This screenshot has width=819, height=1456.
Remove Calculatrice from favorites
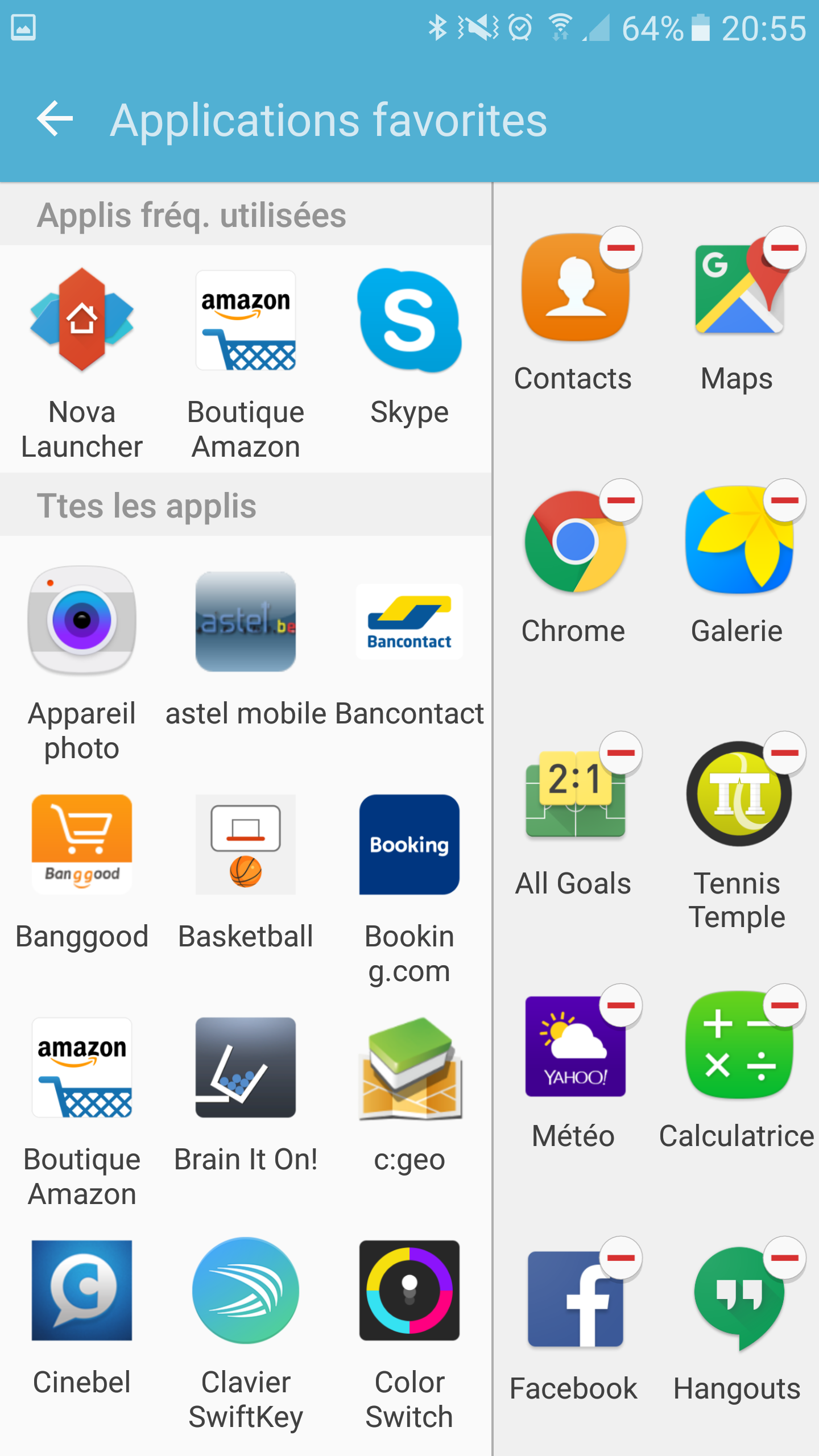tap(784, 1006)
